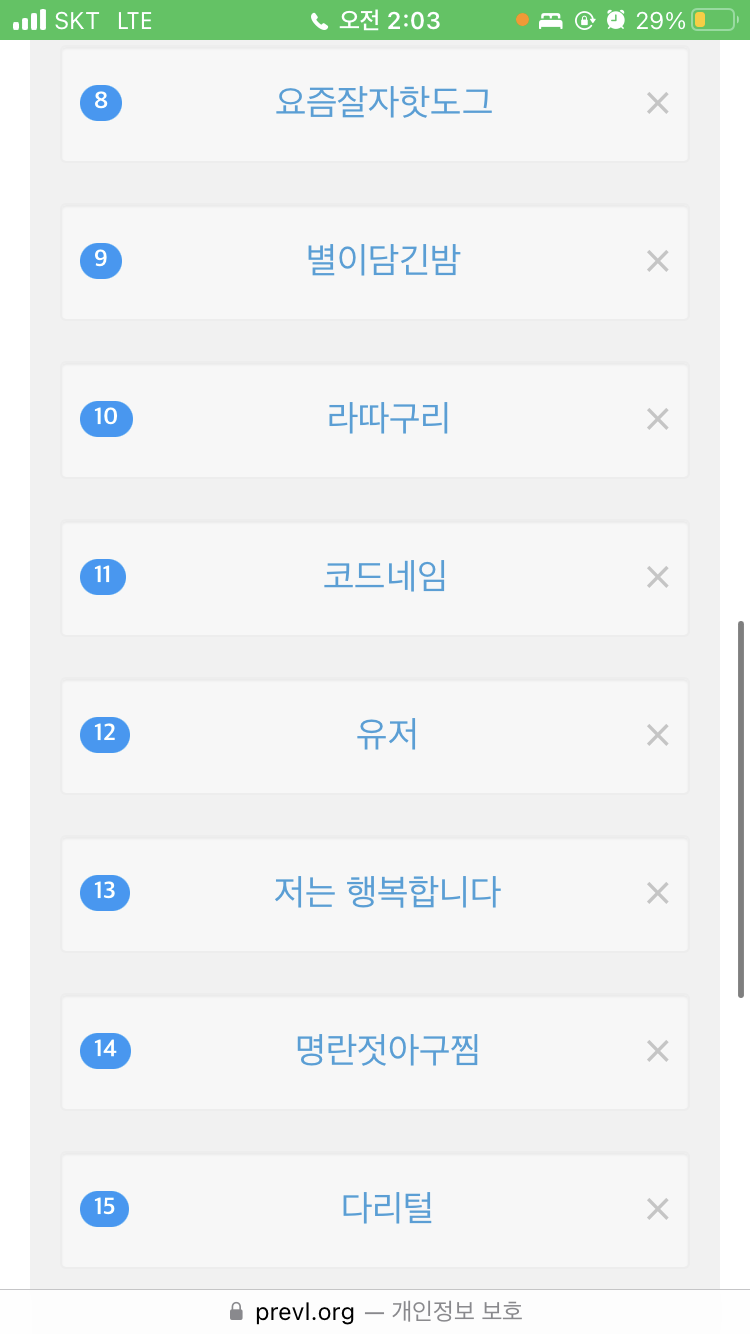Open the 코드네임 link
This screenshot has width=750, height=1334.
385,576
